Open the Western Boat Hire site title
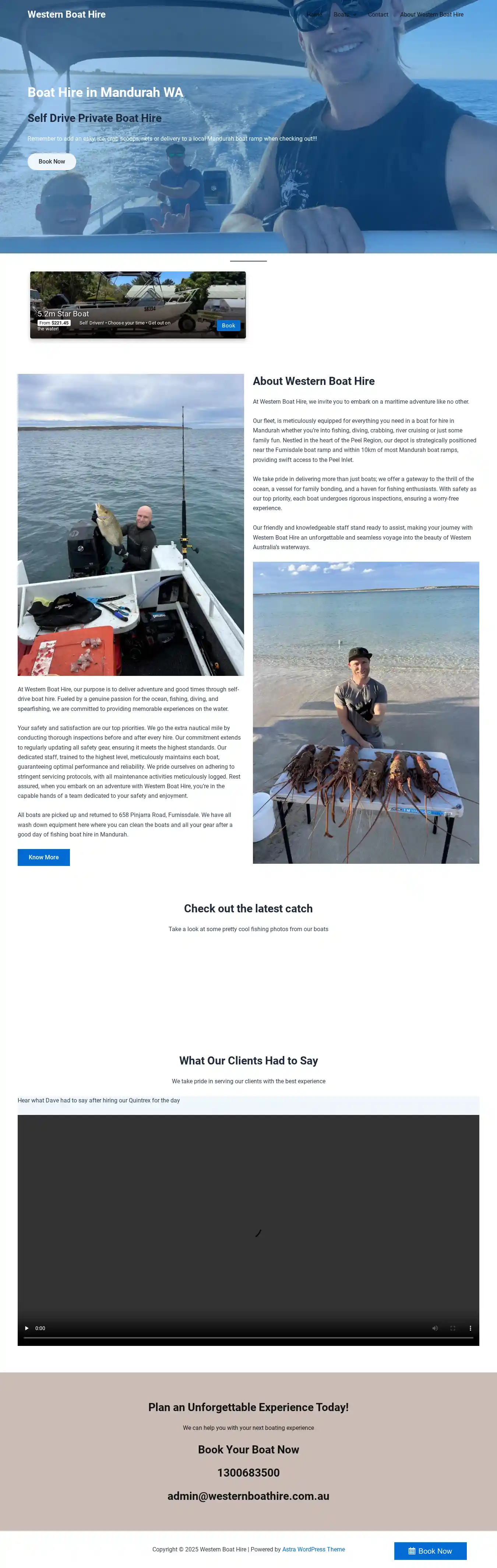This screenshot has height=1568, width=497. coord(66,14)
